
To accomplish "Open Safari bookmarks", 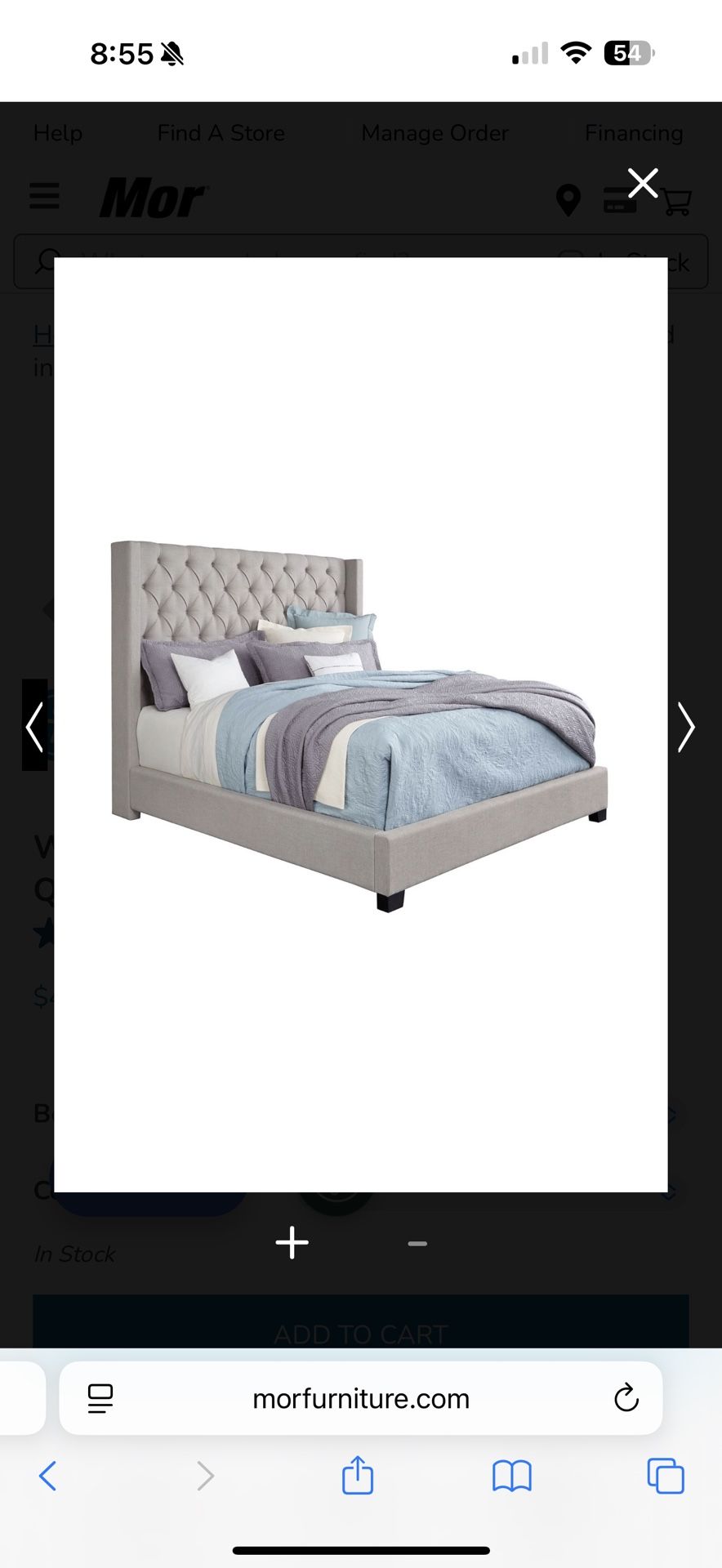I will tap(512, 1476).
